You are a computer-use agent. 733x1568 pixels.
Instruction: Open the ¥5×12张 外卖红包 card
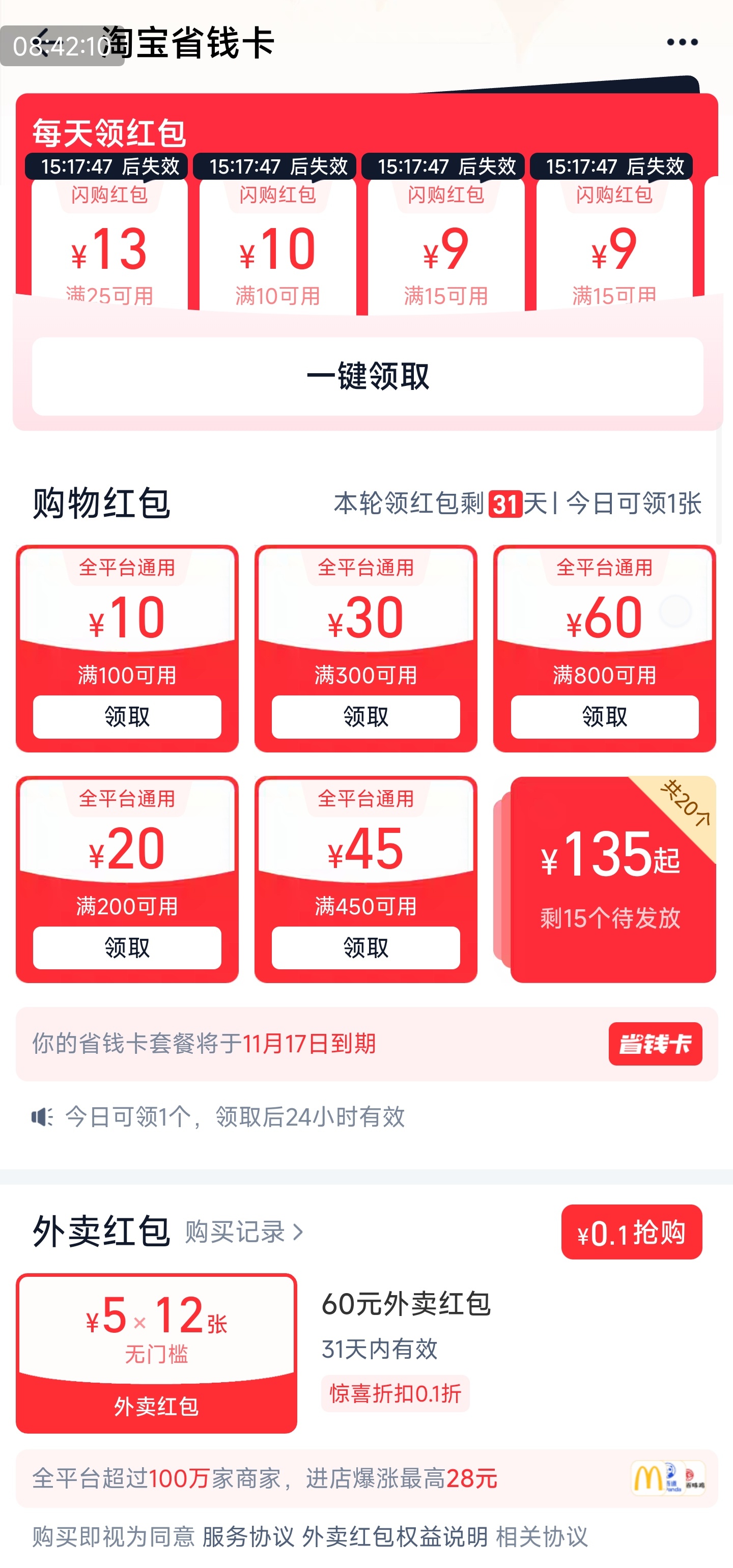point(156,1353)
